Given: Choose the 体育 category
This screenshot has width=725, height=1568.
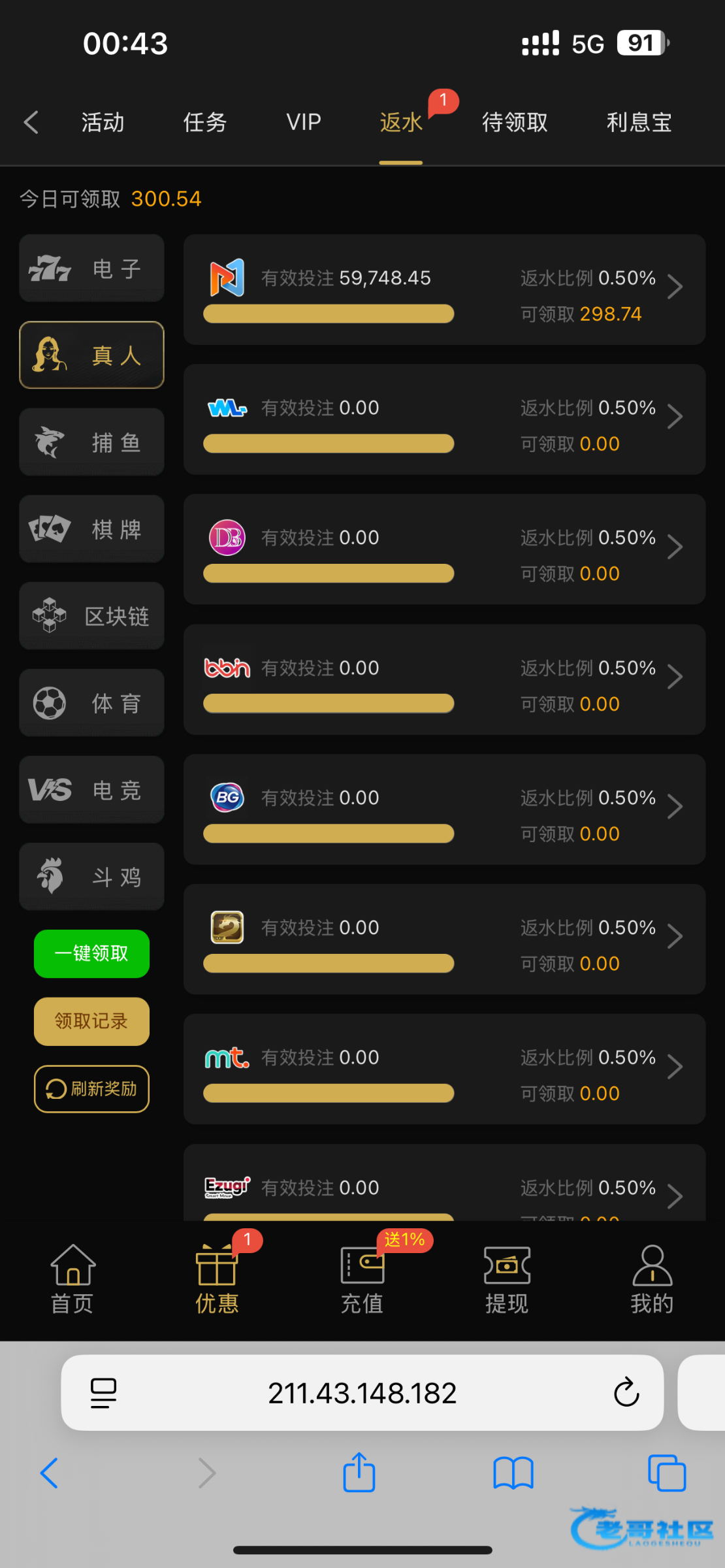Looking at the screenshot, I should 91,703.
